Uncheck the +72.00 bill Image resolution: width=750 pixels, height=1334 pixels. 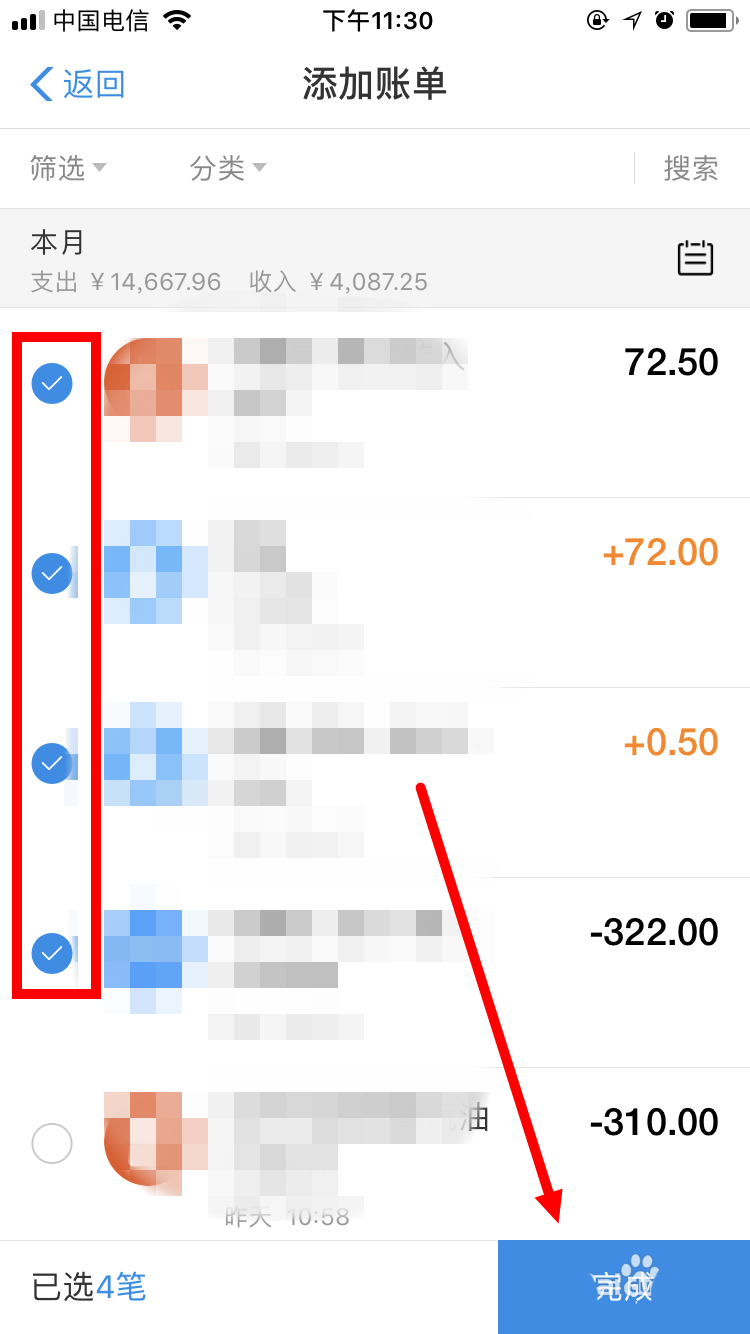[x=52, y=573]
